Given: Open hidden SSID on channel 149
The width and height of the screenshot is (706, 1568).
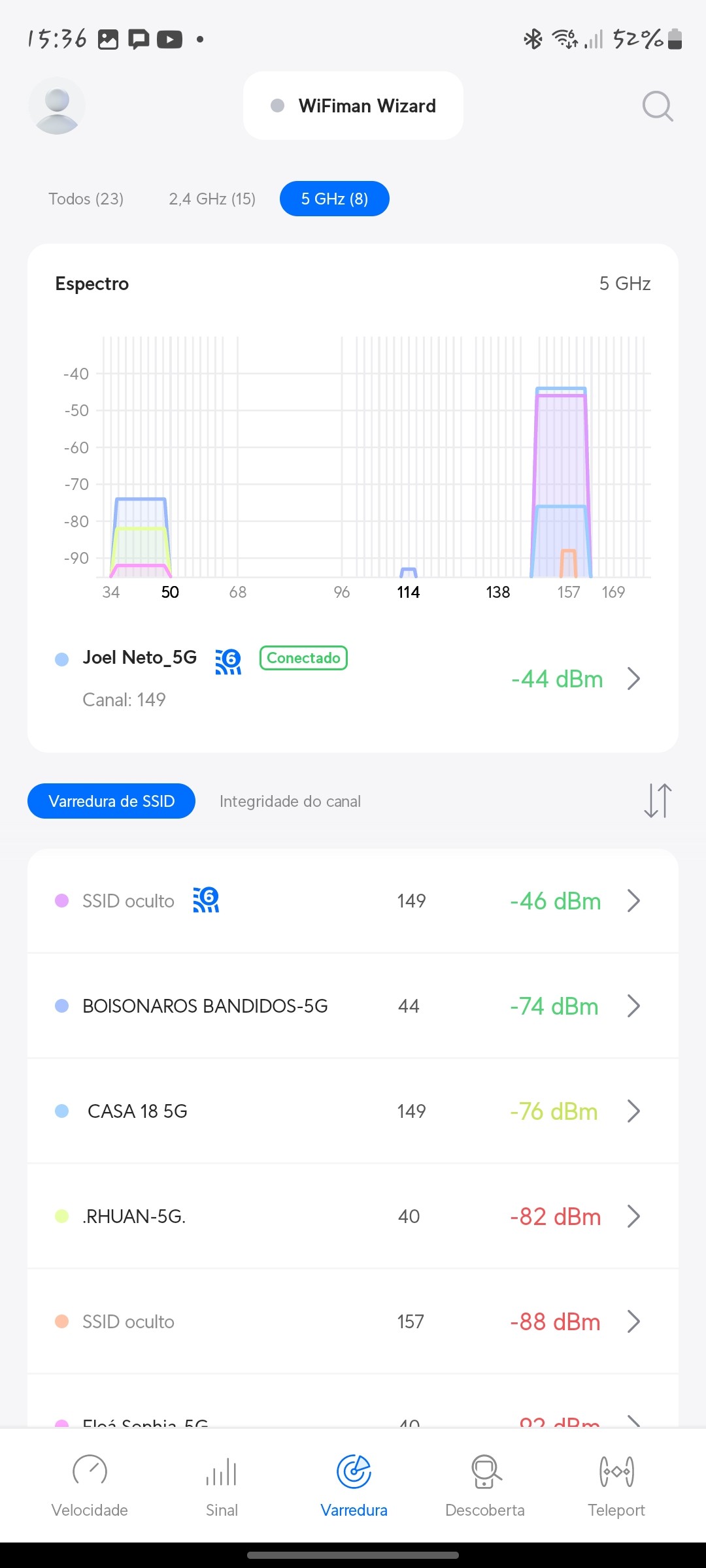Looking at the screenshot, I should point(353,901).
